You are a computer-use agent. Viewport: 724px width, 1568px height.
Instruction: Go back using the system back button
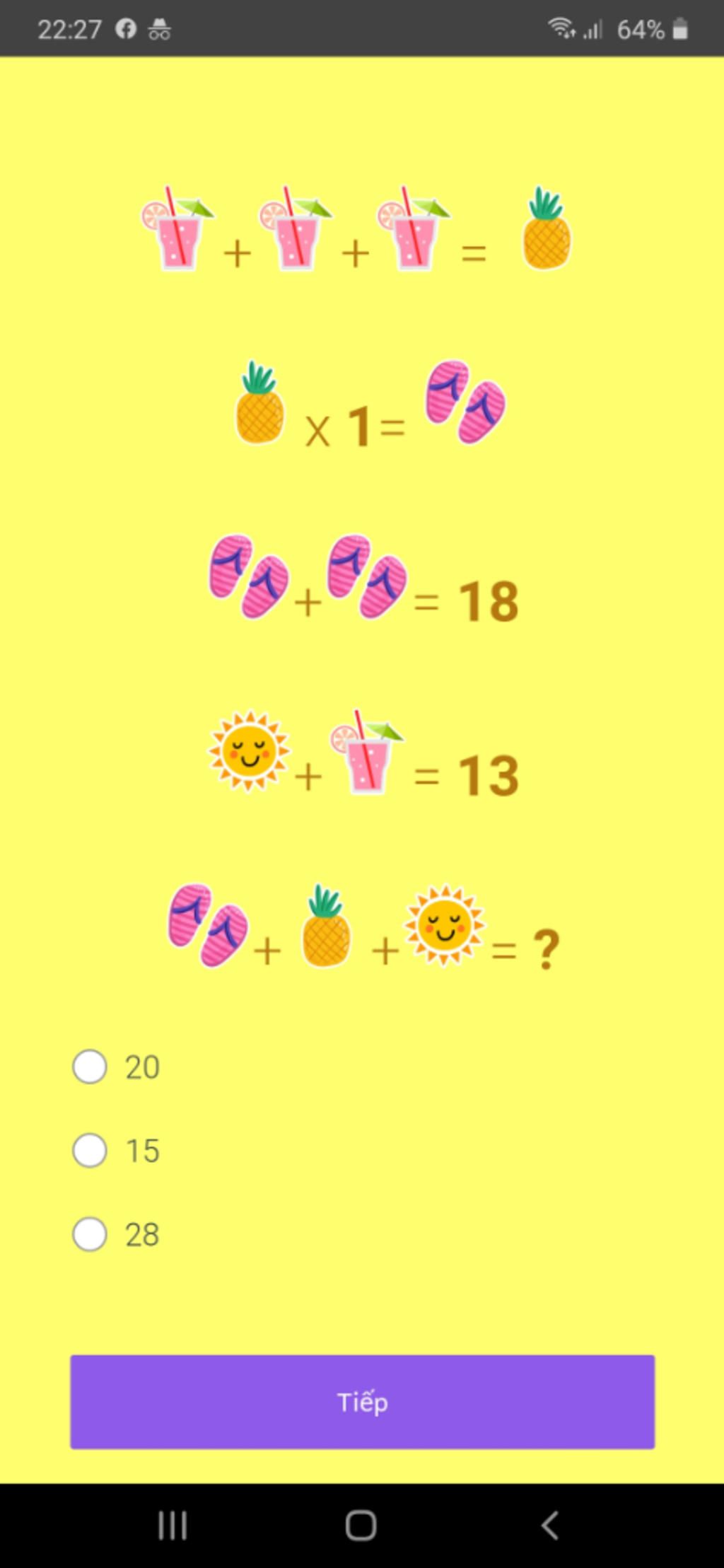[x=550, y=1525]
